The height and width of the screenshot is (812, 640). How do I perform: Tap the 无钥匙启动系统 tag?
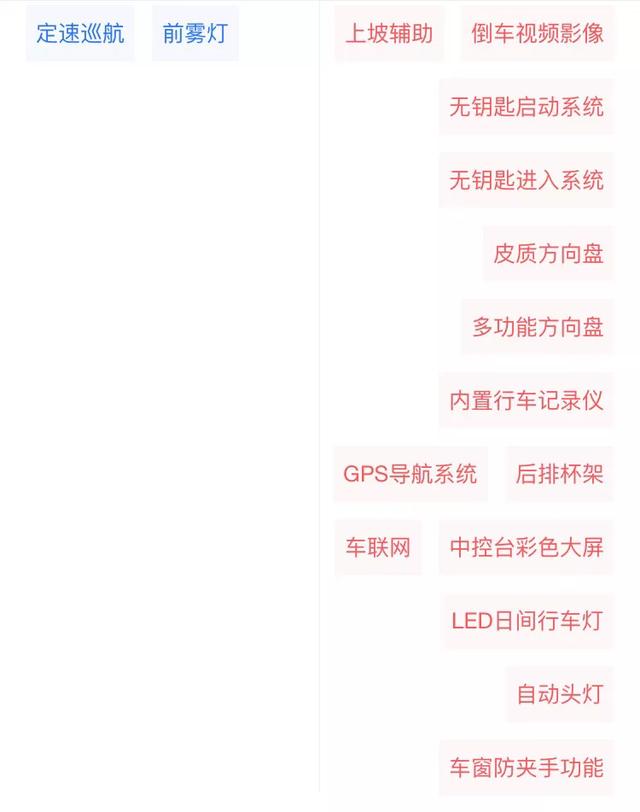[526, 107]
